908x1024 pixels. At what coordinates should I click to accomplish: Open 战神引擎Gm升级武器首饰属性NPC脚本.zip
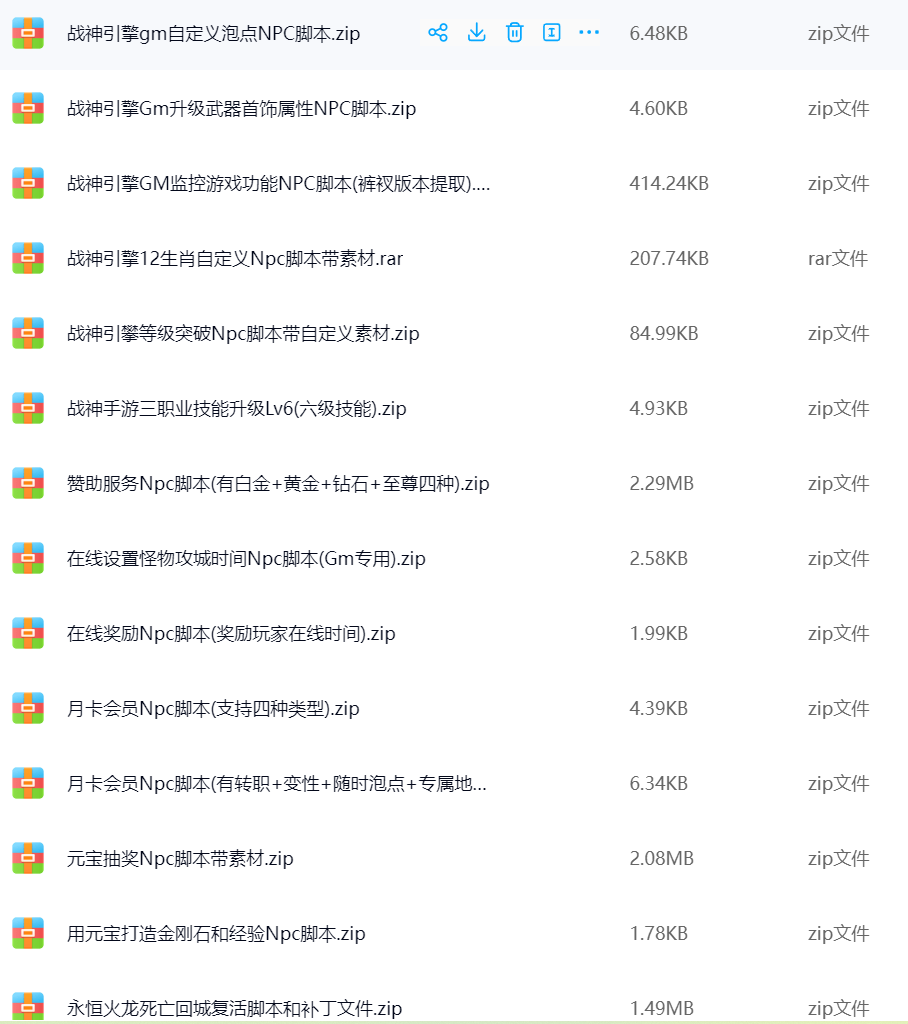pos(241,109)
